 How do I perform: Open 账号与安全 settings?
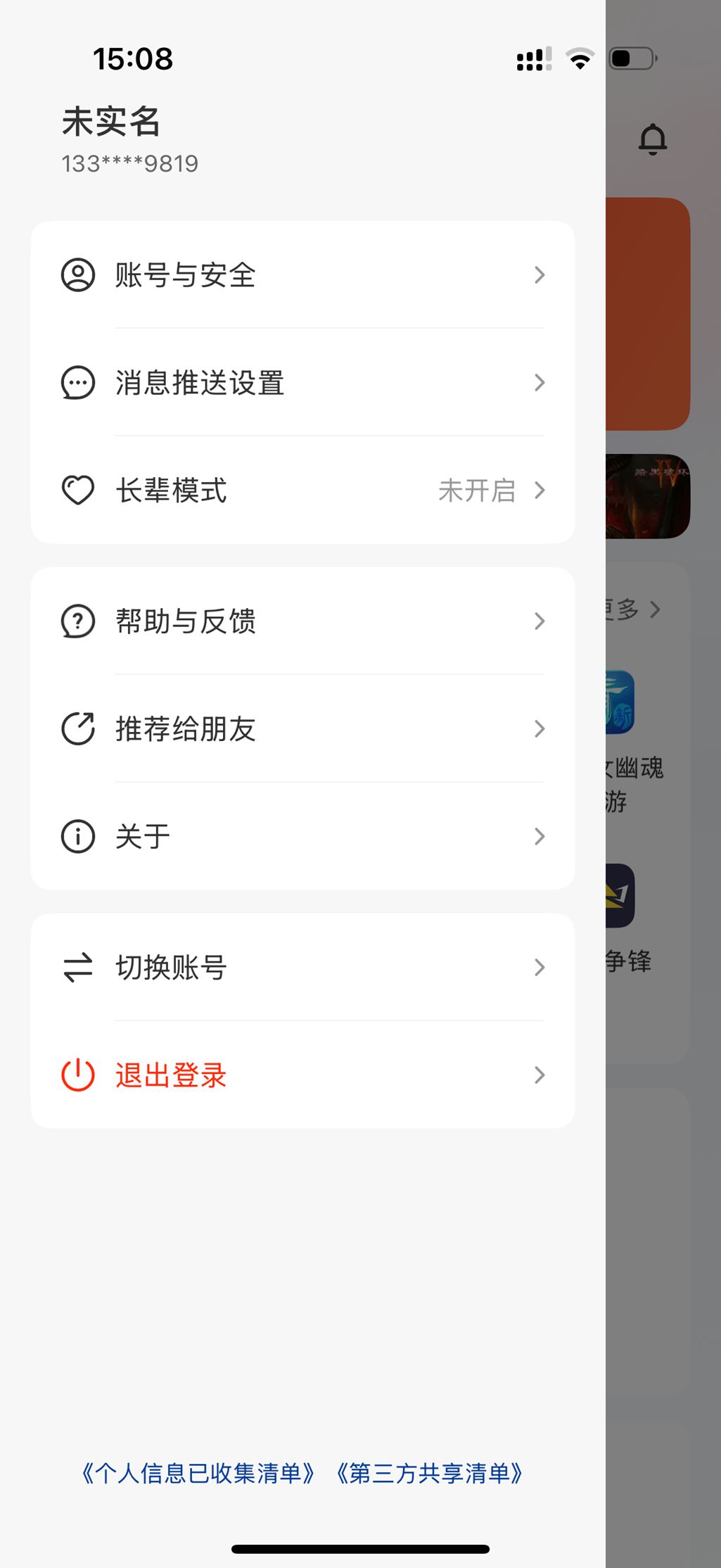pos(302,274)
